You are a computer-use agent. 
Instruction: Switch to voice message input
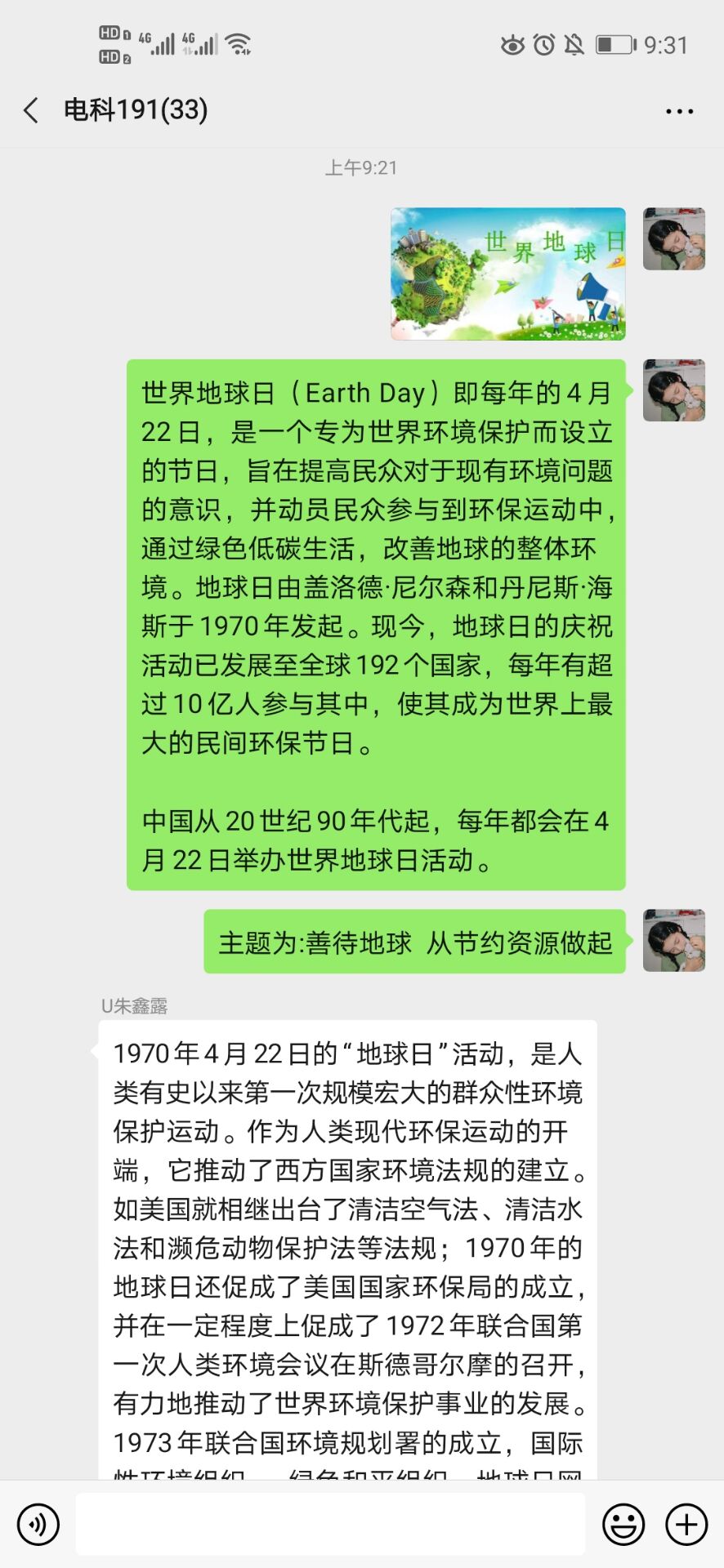pyautogui.click(x=38, y=1524)
